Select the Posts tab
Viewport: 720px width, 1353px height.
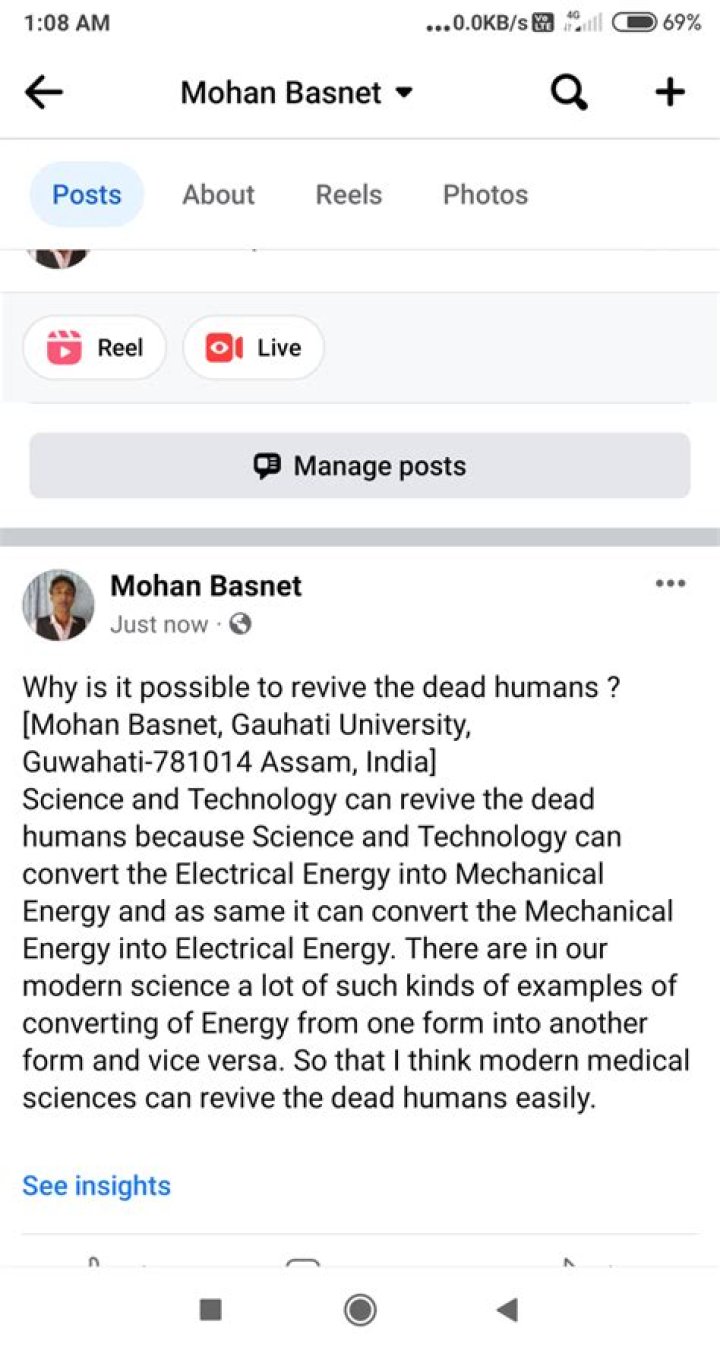pos(87,195)
